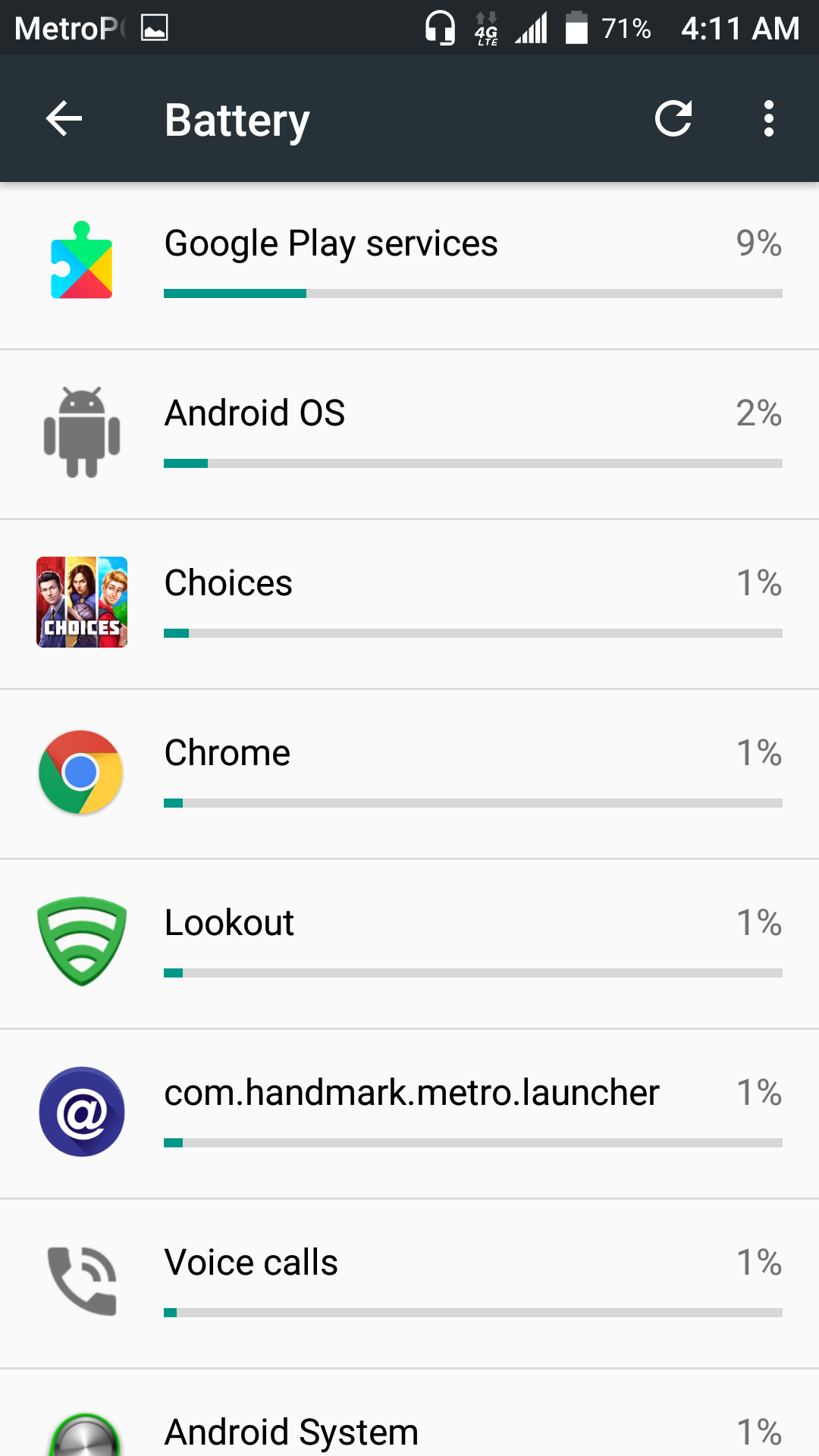Open Google Play services battery details
Image resolution: width=819 pixels, height=1456 pixels.
409,265
